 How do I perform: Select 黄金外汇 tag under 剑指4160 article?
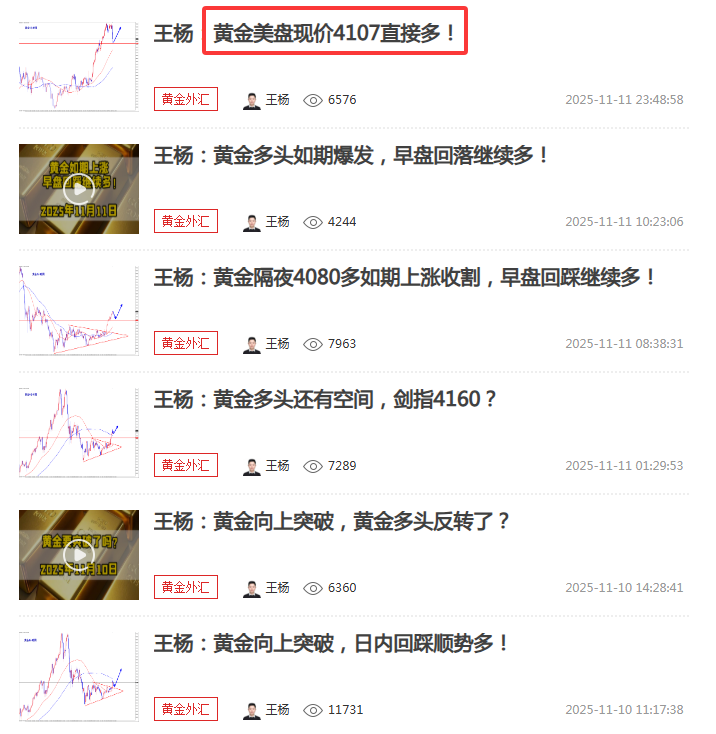point(185,465)
